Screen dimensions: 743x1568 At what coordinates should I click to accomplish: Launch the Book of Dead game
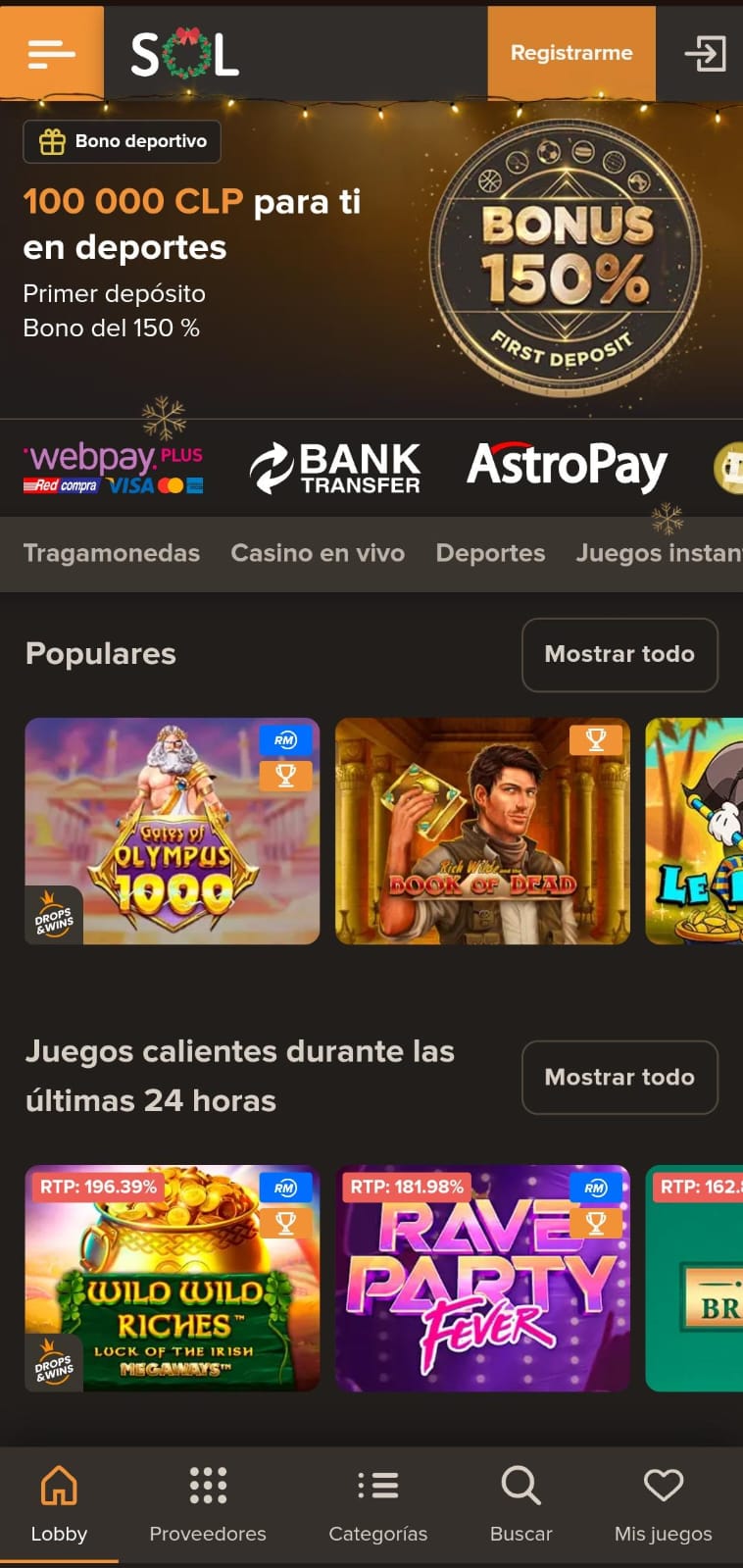482,832
